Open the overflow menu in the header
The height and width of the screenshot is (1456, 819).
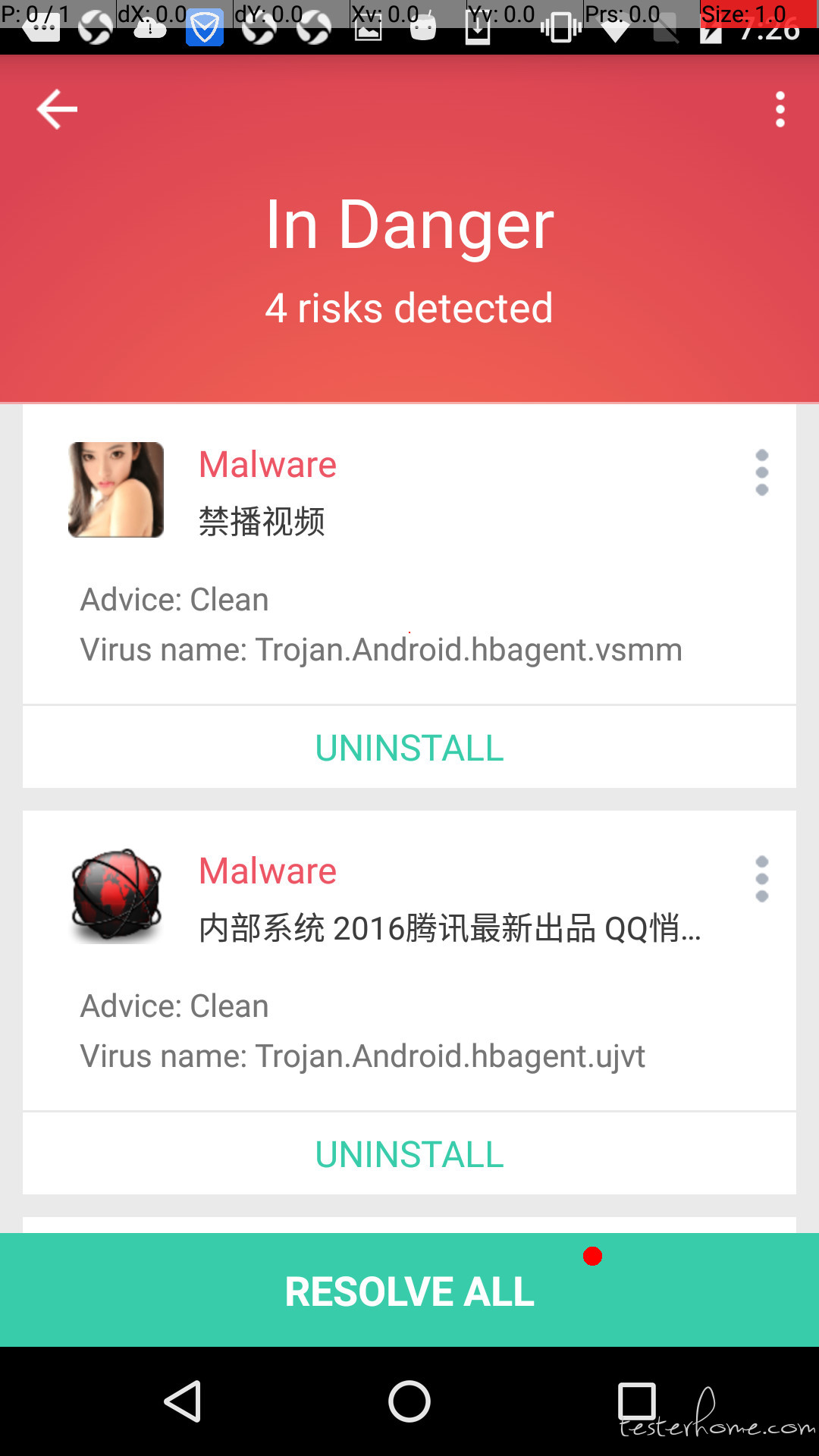pos(780,110)
